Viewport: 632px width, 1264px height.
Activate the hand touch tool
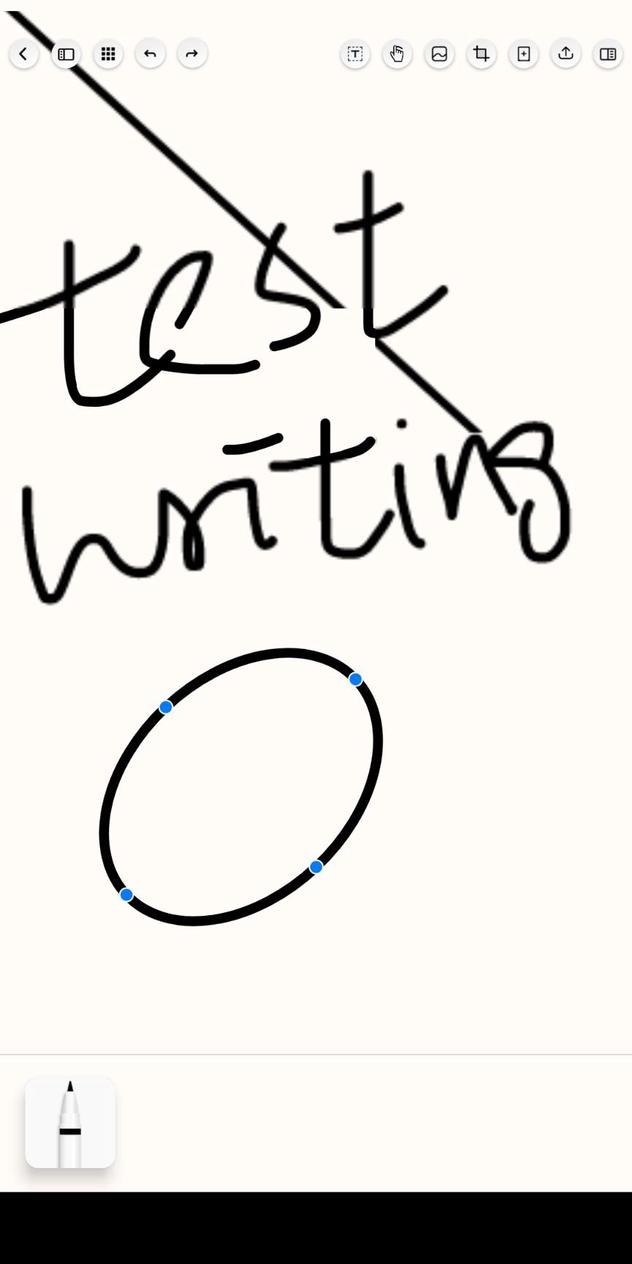pos(397,54)
